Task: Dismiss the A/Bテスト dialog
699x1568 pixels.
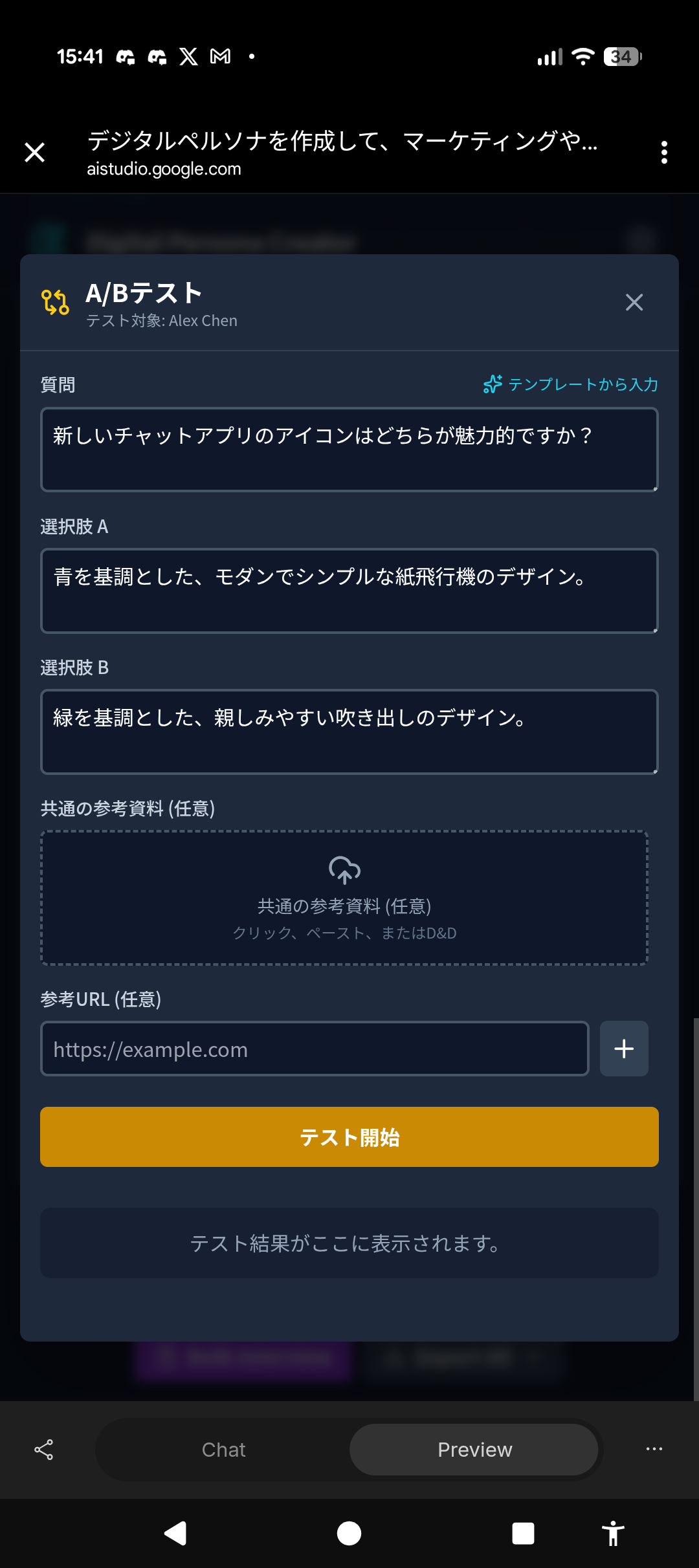Action: (x=634, y=302)
